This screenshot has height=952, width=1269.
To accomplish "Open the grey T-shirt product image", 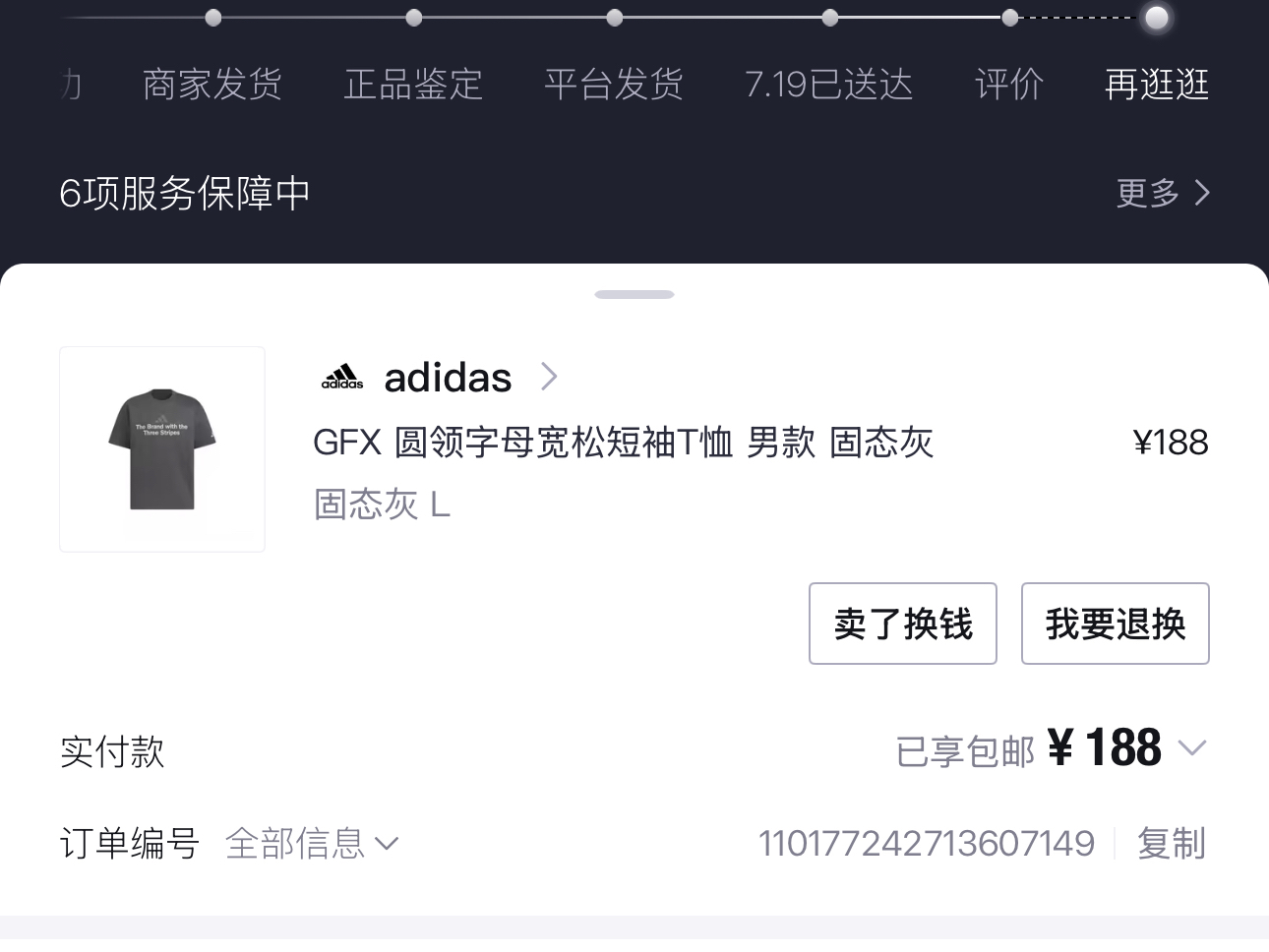I will [x=162, y=449].
